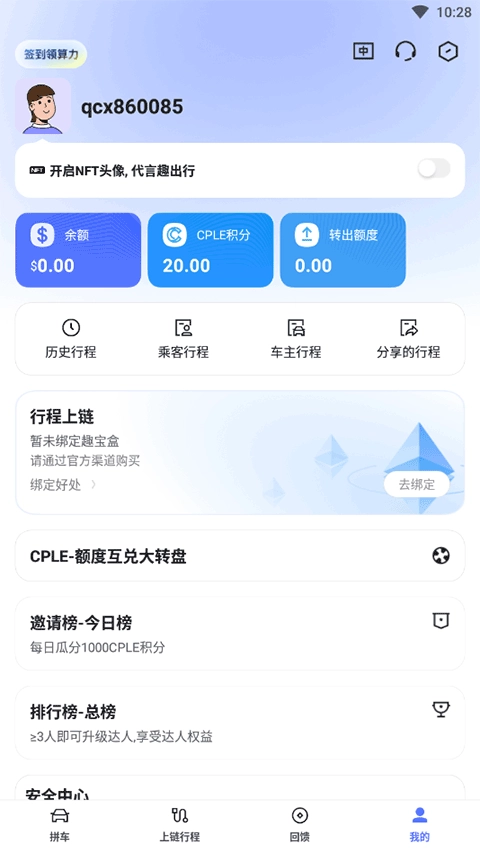480x853 pixels.
Task: Switch to the 拼车 tab
Action: (60, 825)
